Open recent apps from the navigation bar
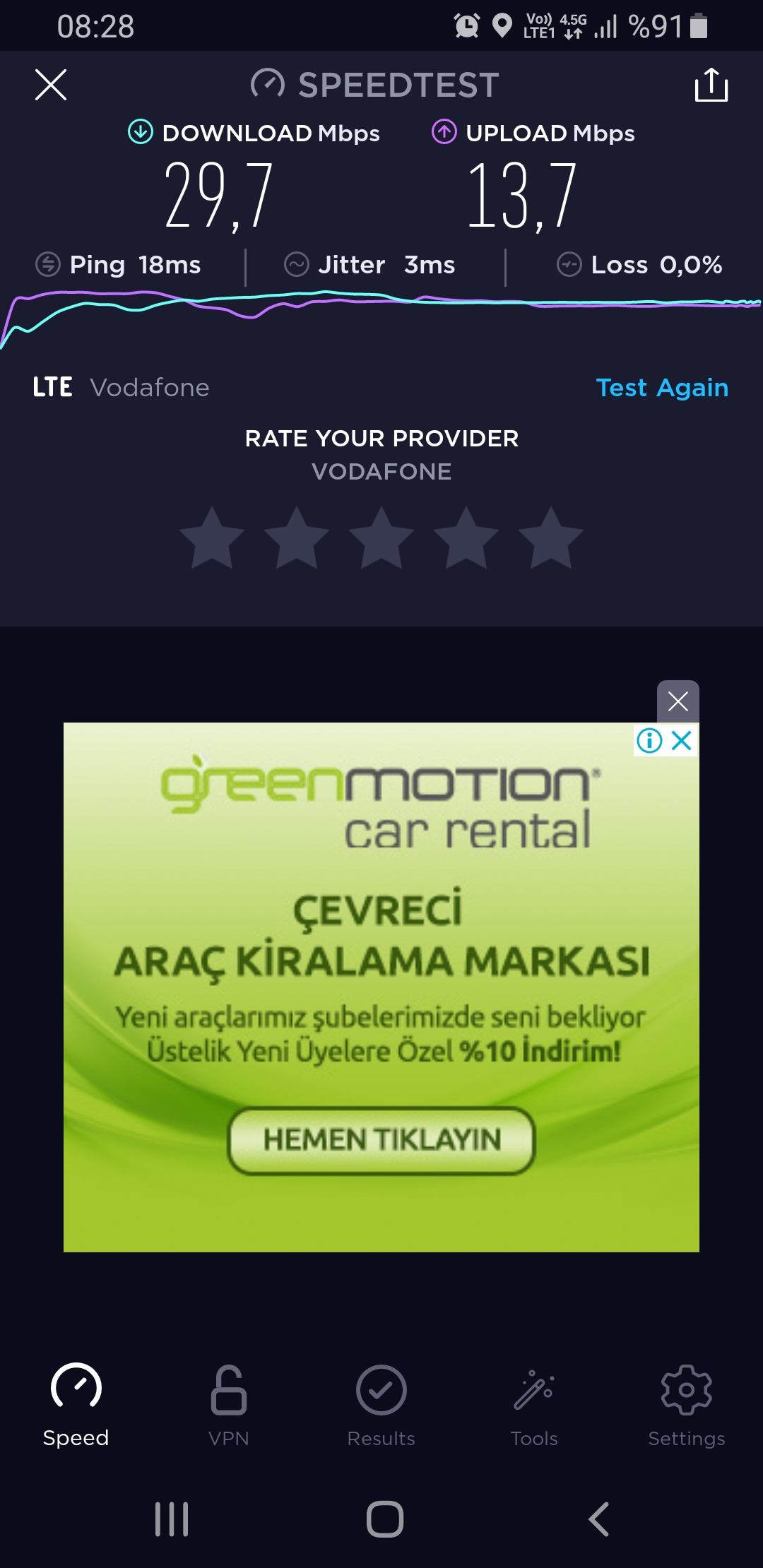763x1568 pixels. point(172,1519)
